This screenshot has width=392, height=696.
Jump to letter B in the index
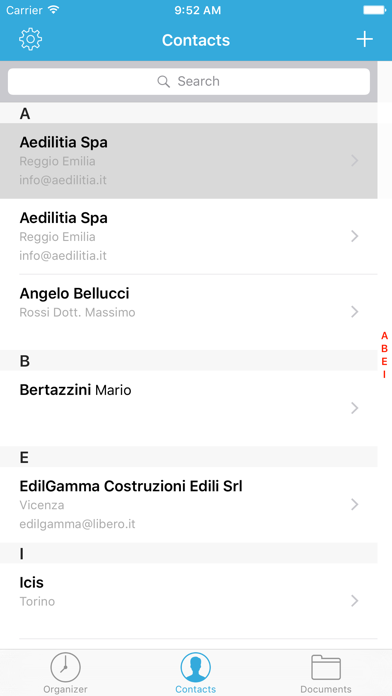point(384,349)
